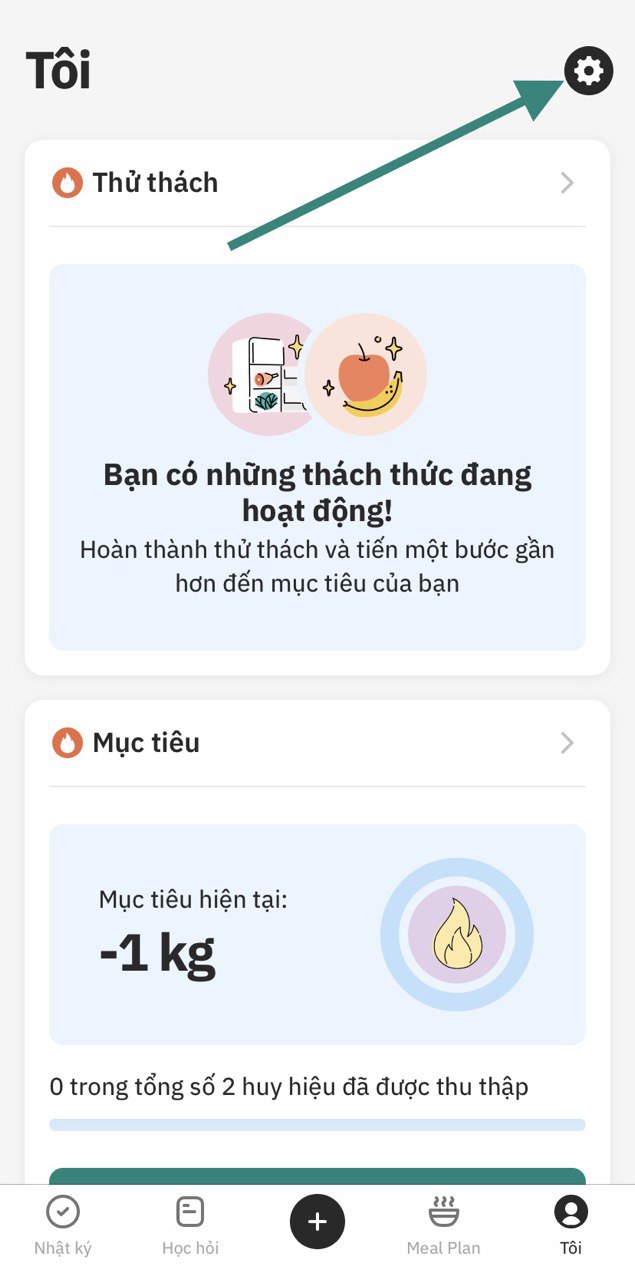This screenshot has height=1280, width=635.
Task: Open the Mục tiêu section chevron
Action: [x=567, y=743]
